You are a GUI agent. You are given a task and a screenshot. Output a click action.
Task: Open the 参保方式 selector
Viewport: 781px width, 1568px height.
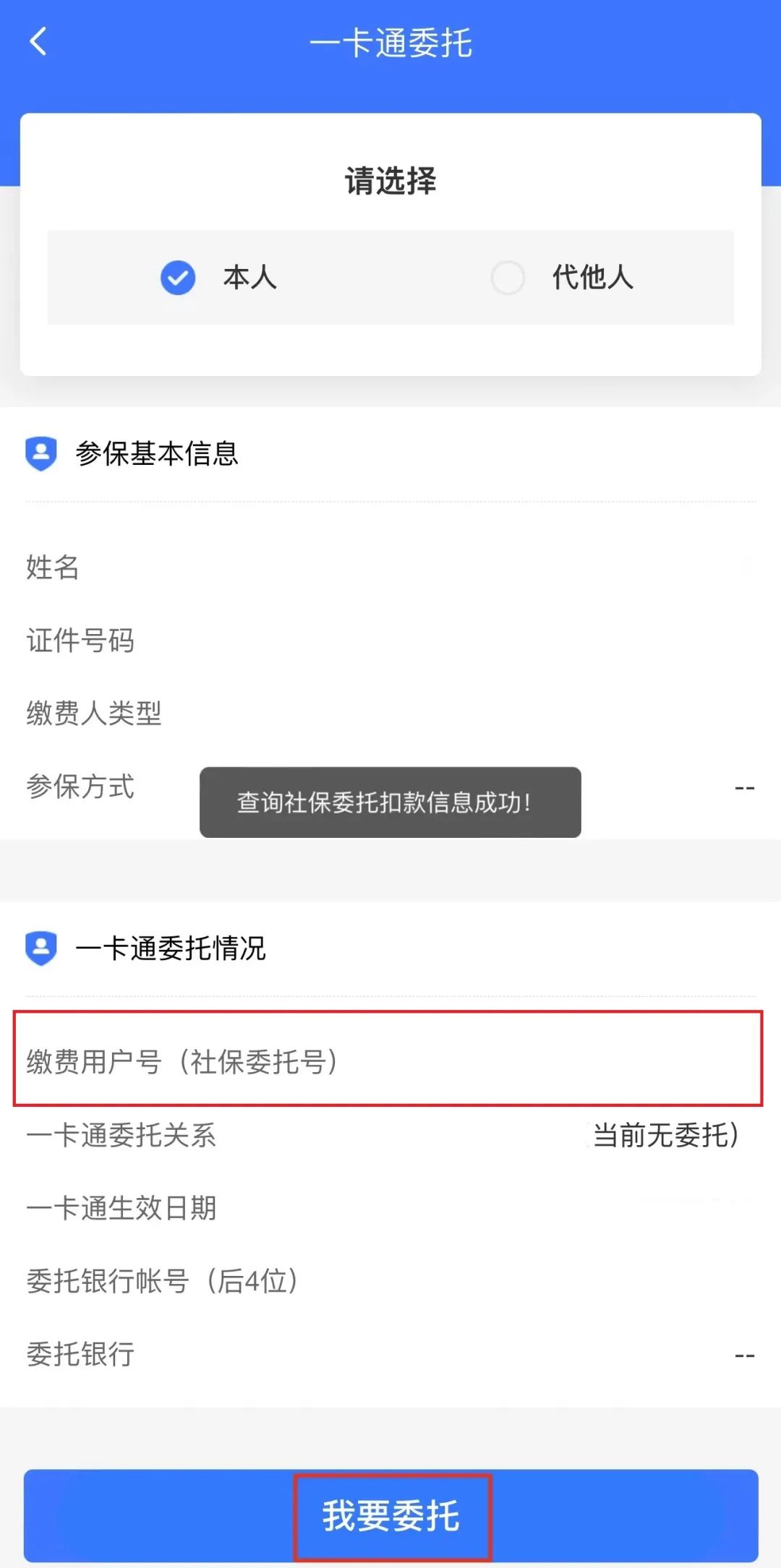click(x=390, y=787)
